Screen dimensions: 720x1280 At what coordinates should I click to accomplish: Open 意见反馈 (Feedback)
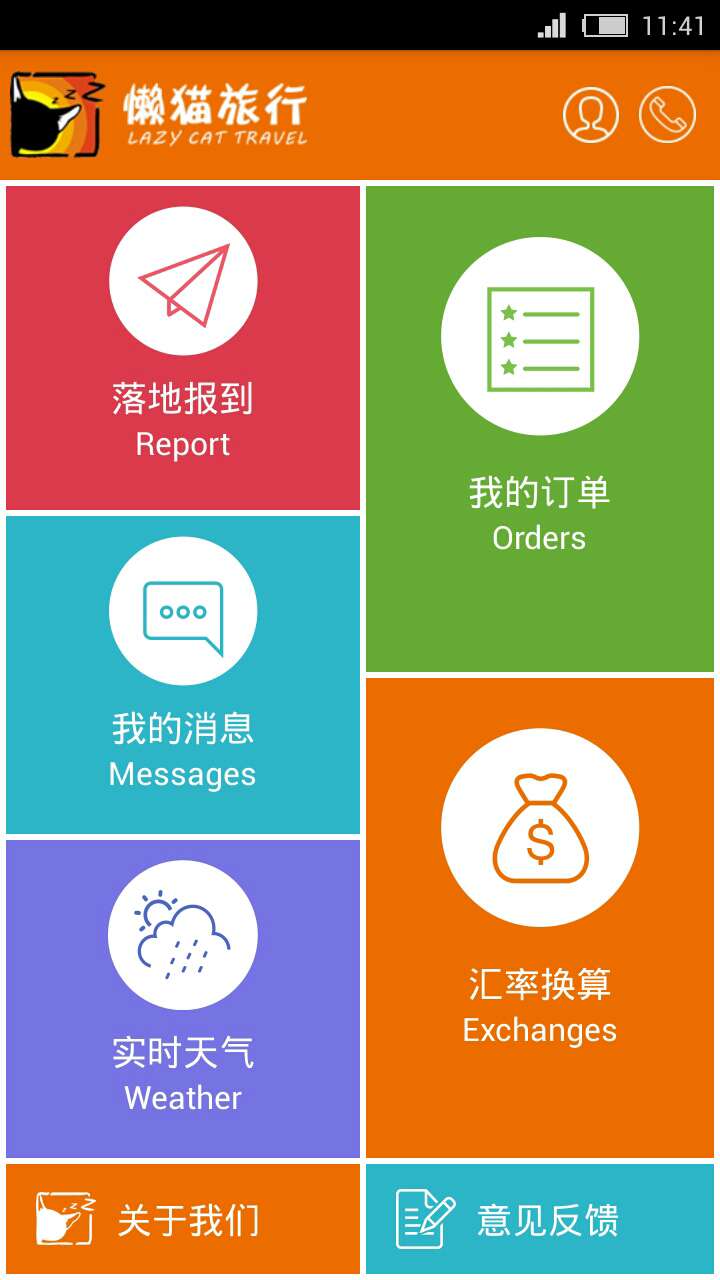pyautogui.click(x=540, y=1219)
